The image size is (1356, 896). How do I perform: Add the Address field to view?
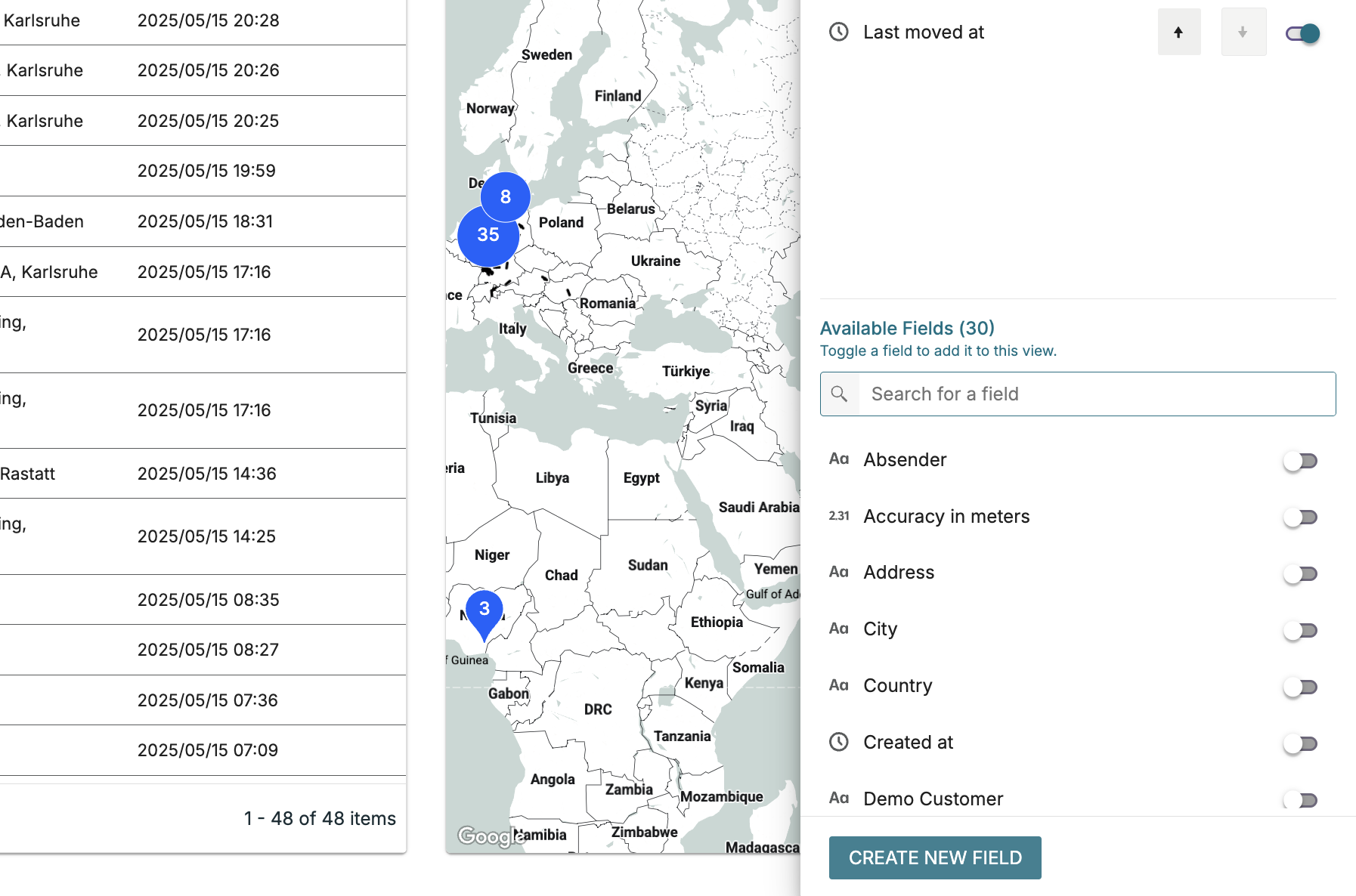pos(1300,574)
